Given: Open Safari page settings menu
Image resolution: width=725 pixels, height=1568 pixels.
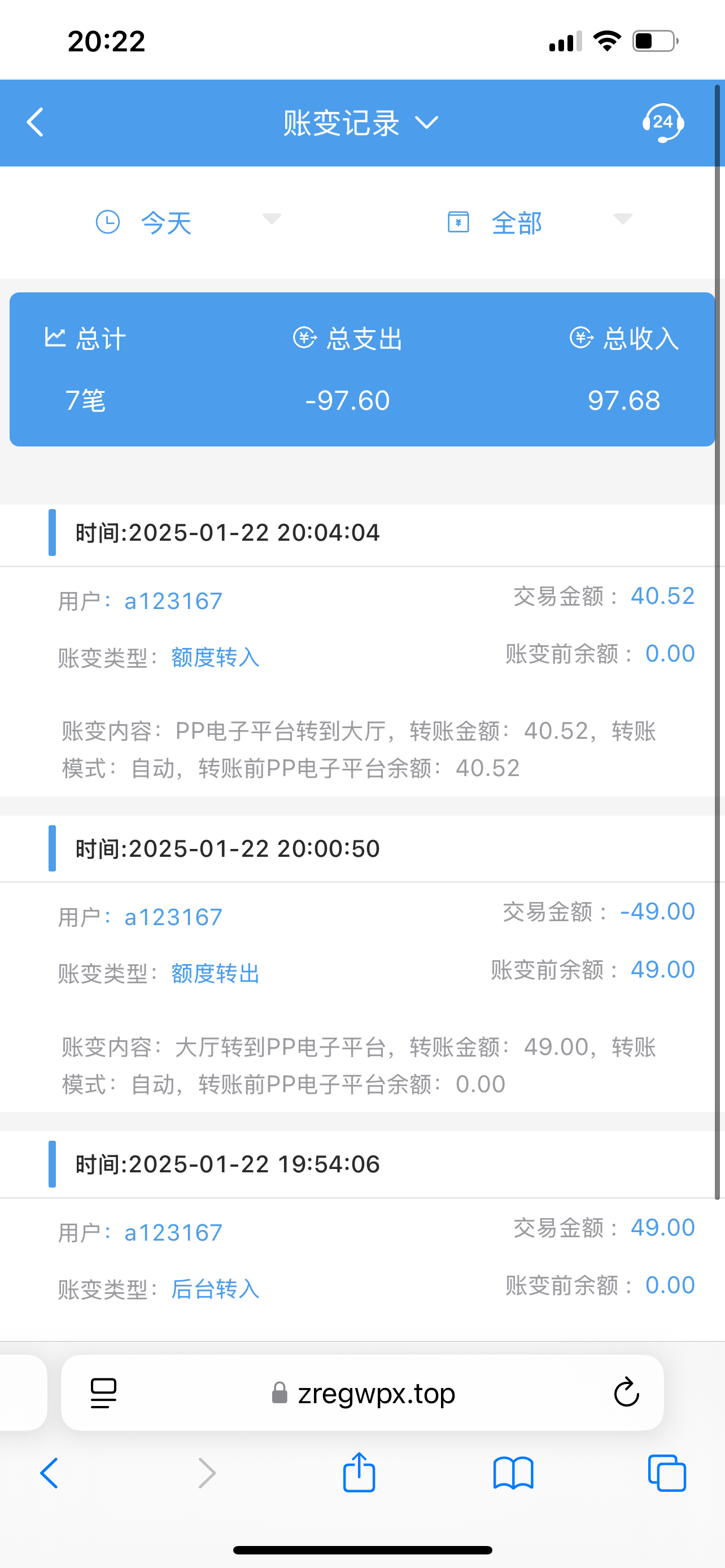Looking at the screenshot, I should pos(103,1392).
